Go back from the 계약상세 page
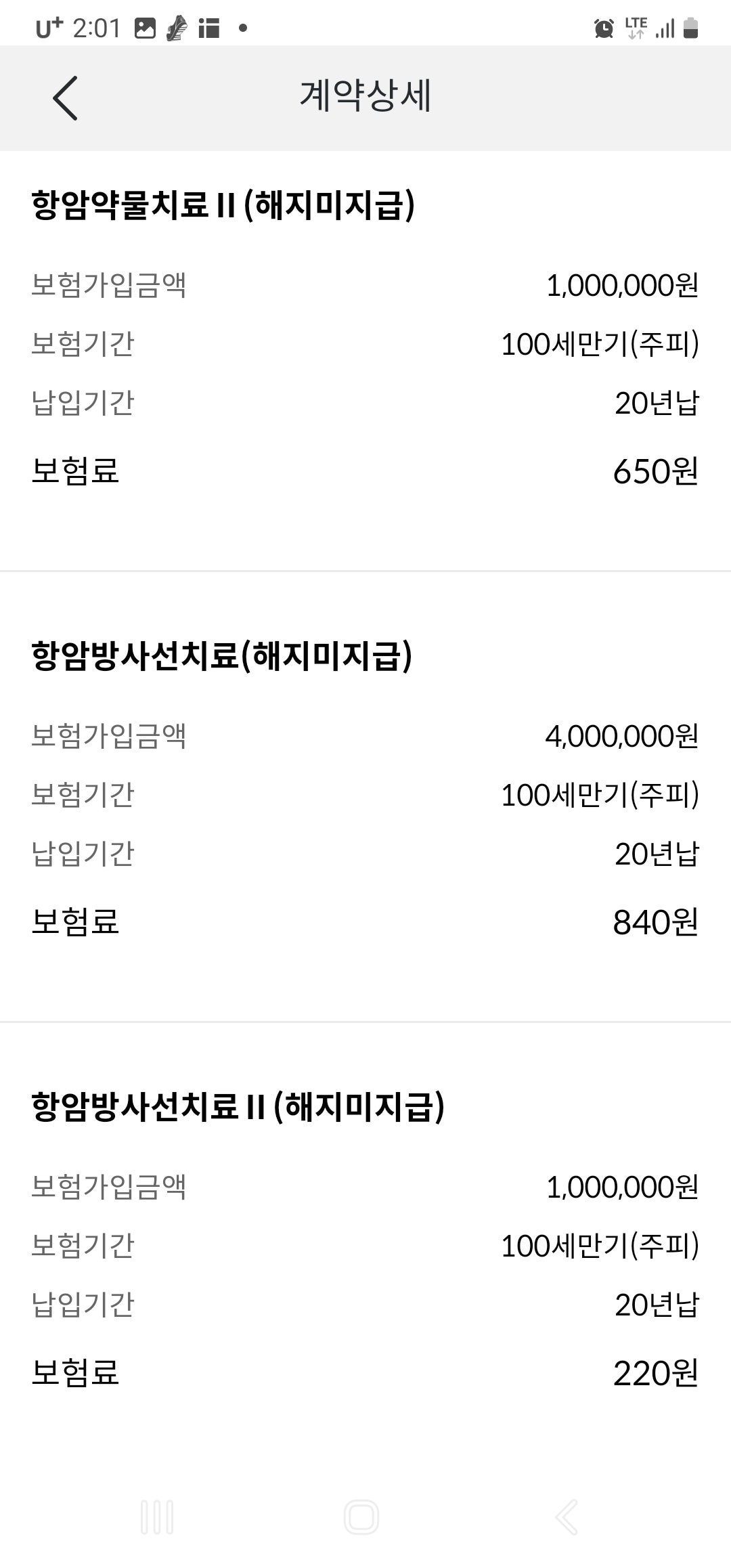 [66, 98]
